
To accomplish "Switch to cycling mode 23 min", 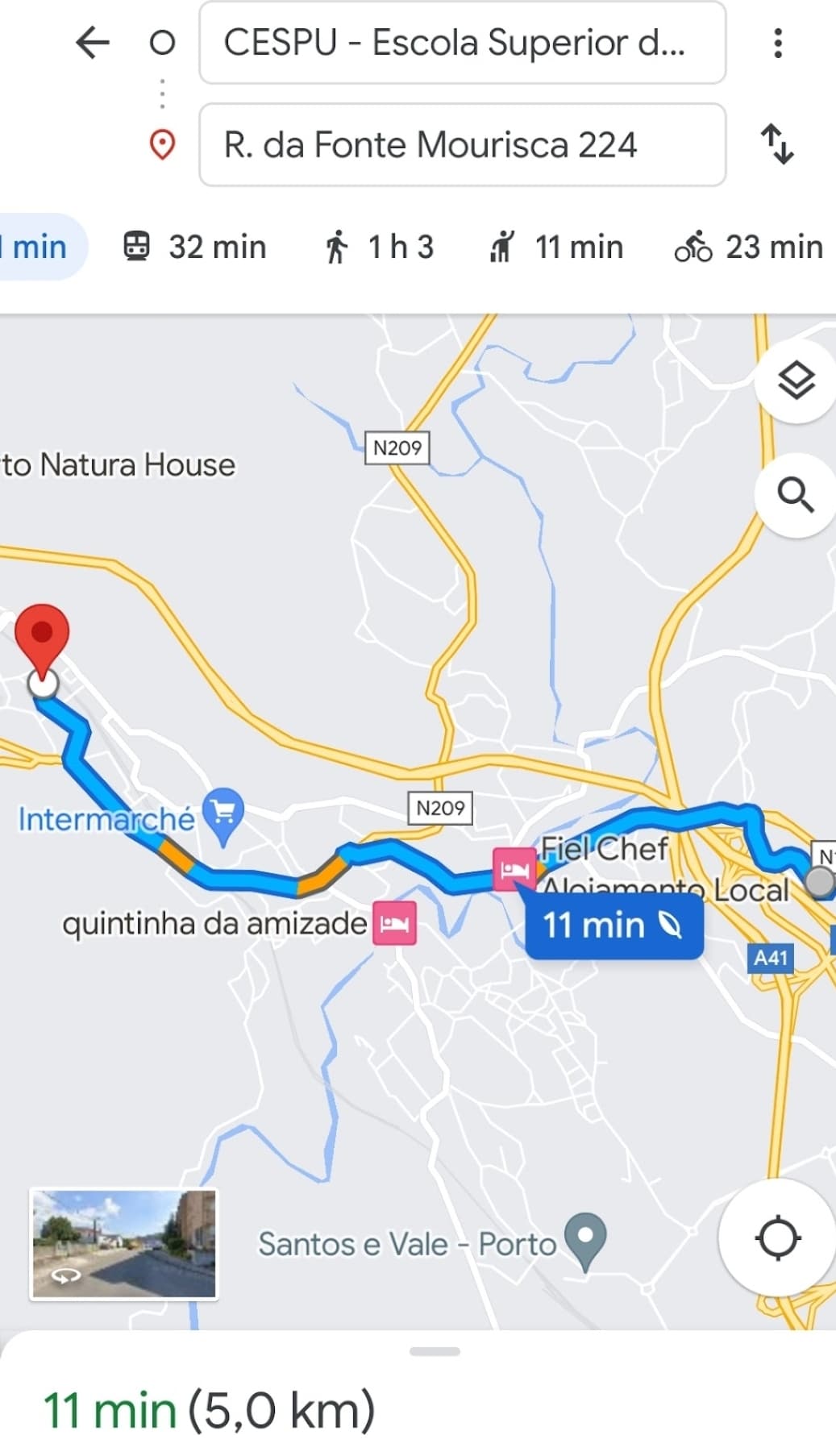I will coord(749,247).
